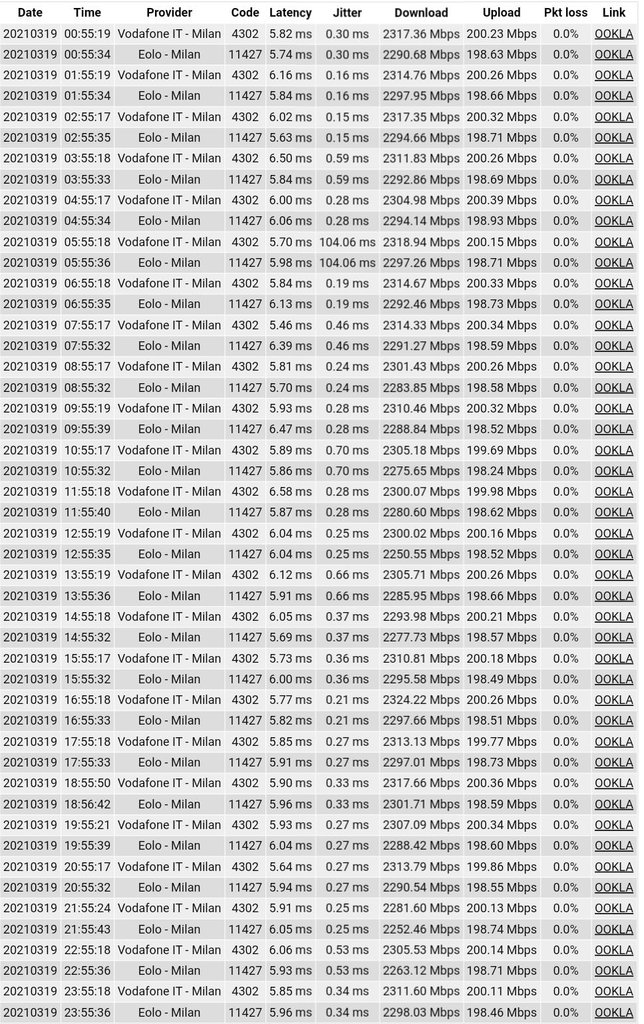The height and width of the screenshot is (1024, 644).
Task: View the OOKLA result for 17:55:18
Action: tap(613, 742)
